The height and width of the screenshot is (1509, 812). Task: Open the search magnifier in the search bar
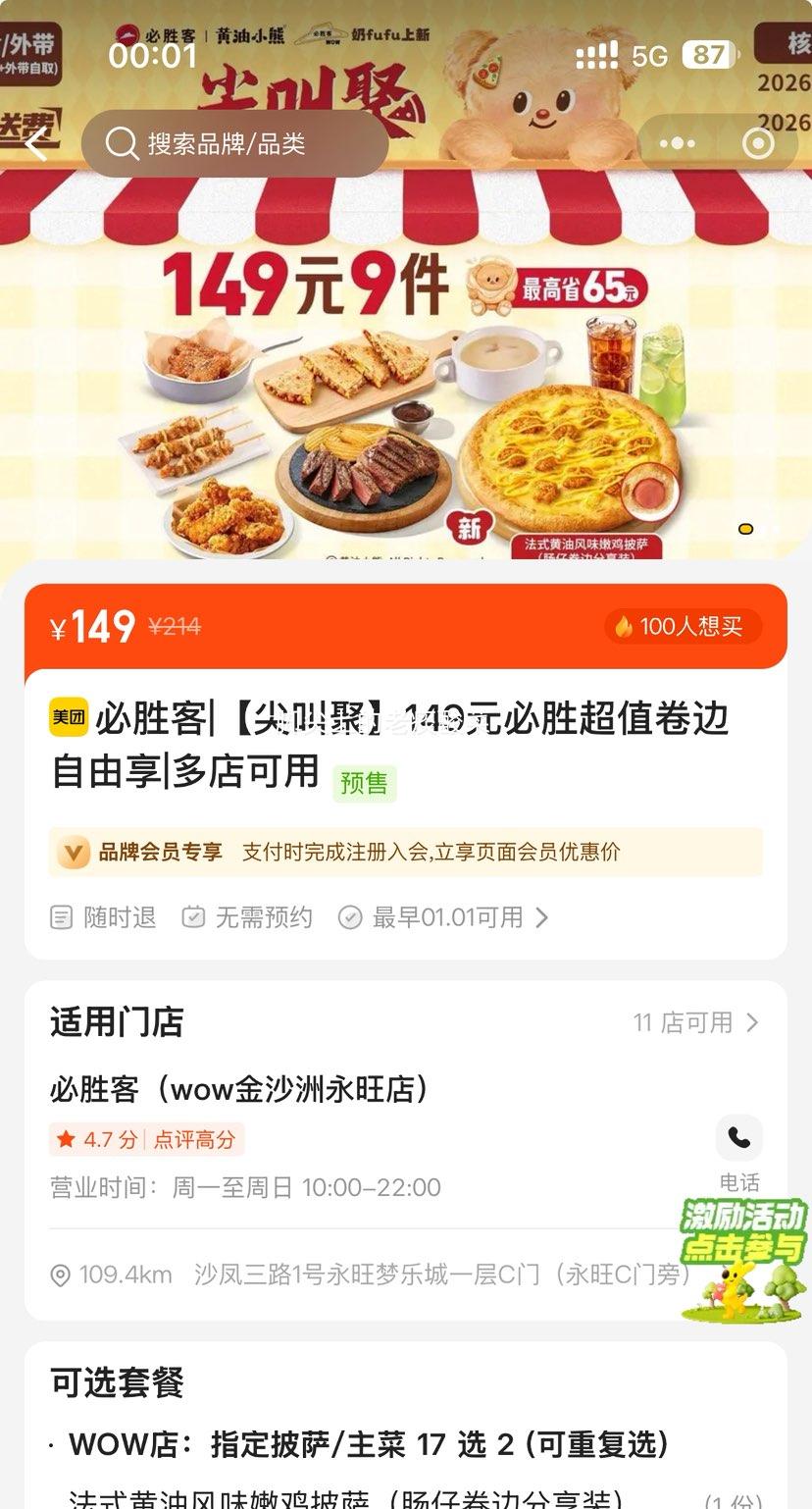[122, 143]
